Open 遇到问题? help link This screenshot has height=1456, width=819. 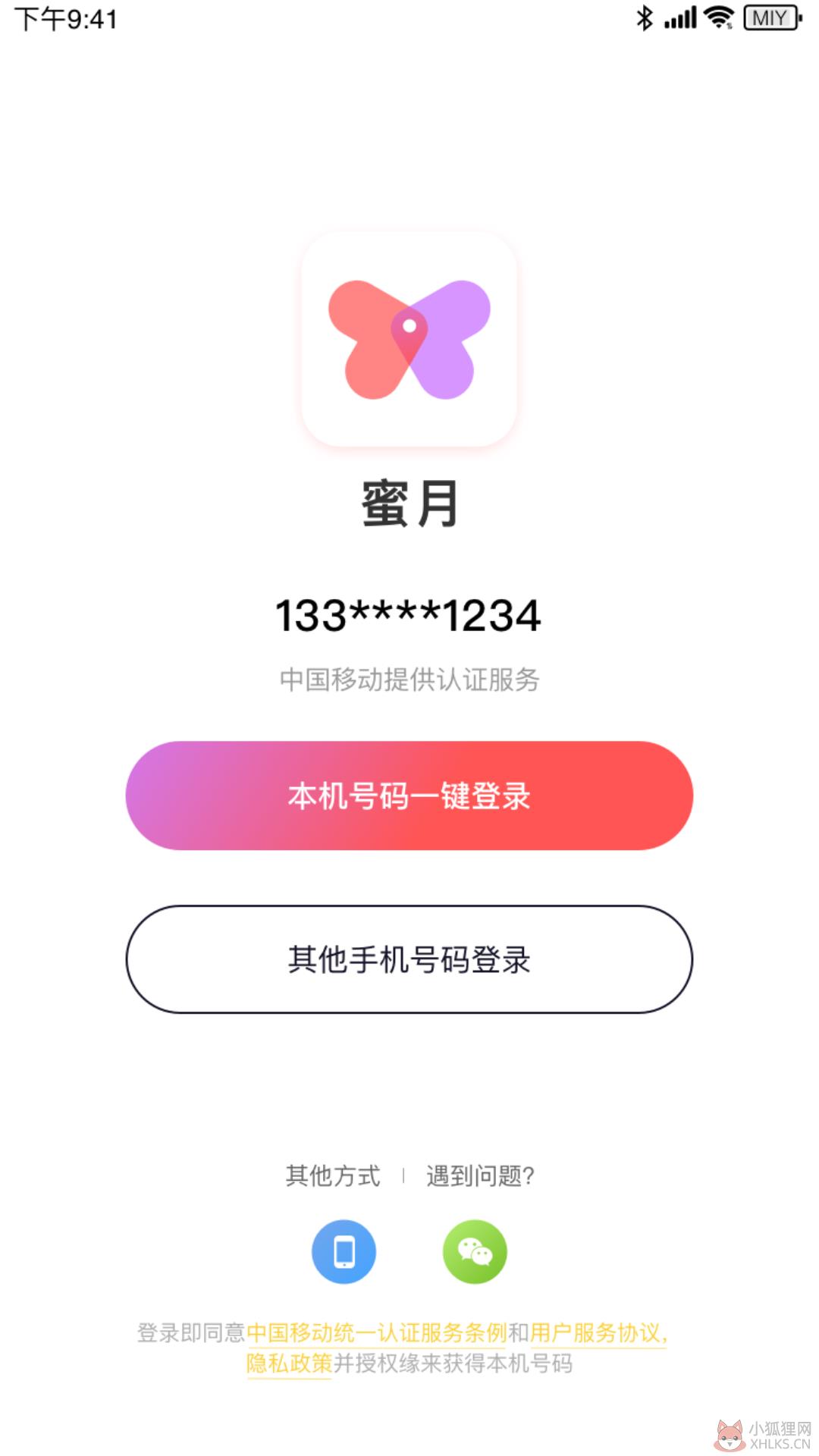480,1176
